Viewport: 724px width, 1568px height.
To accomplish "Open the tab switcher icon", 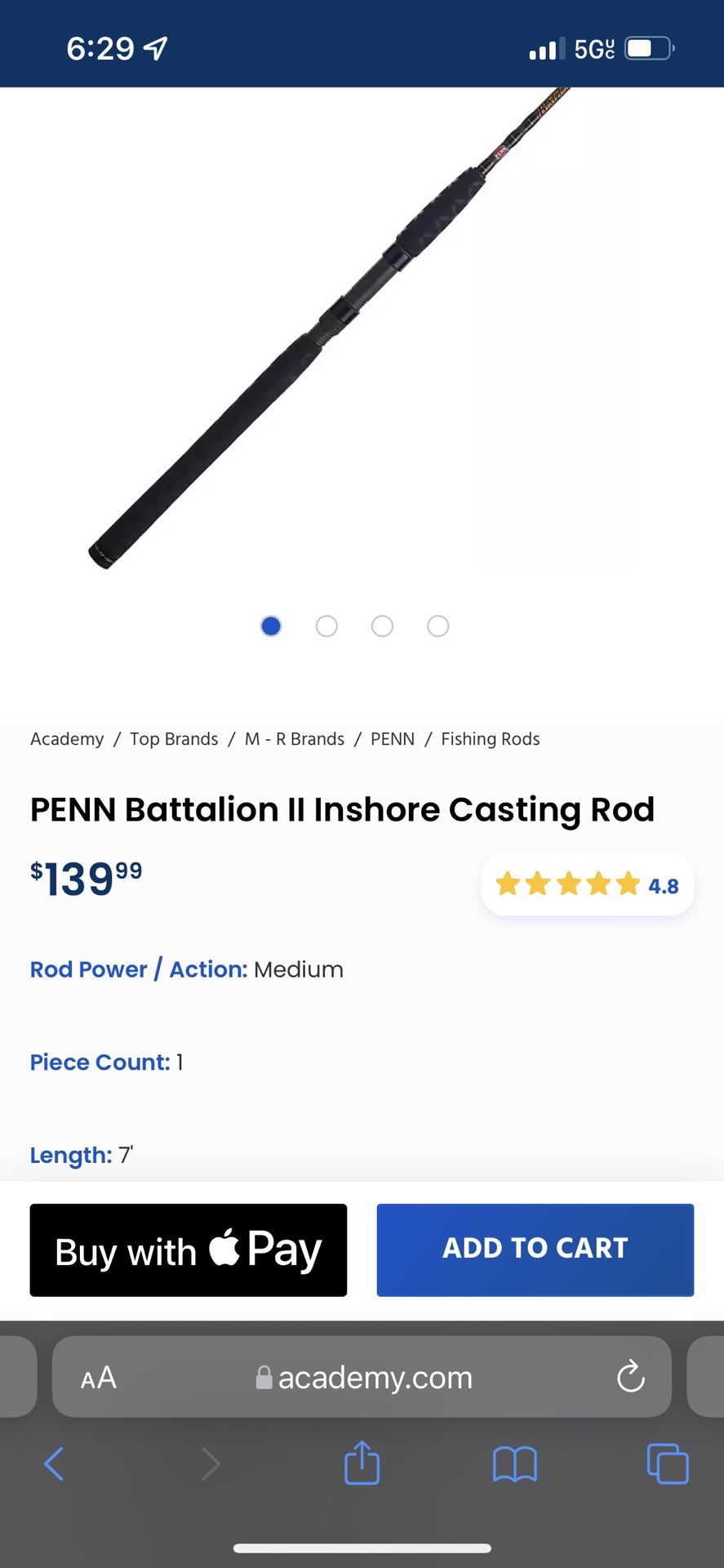I will 667,1463.
